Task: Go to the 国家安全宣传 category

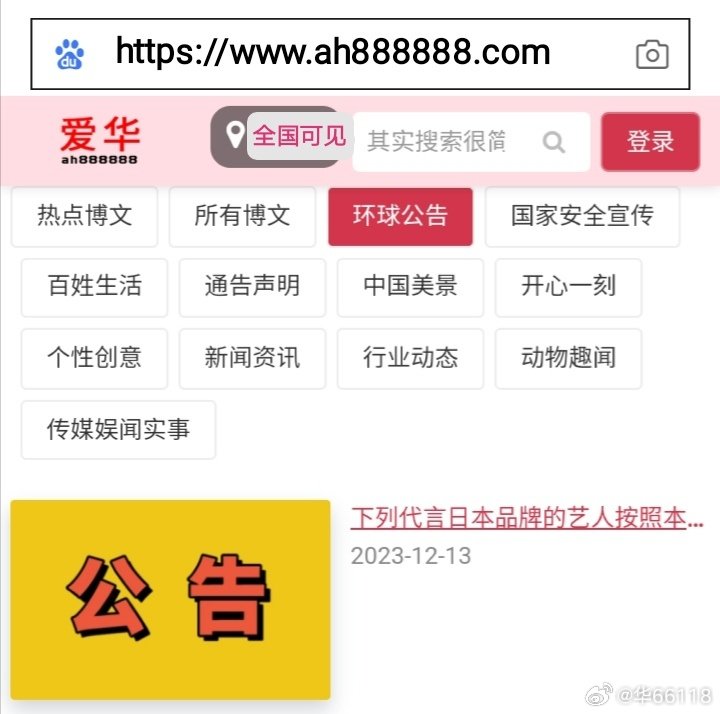Action: pyautogui.click(x=582, y=216)
